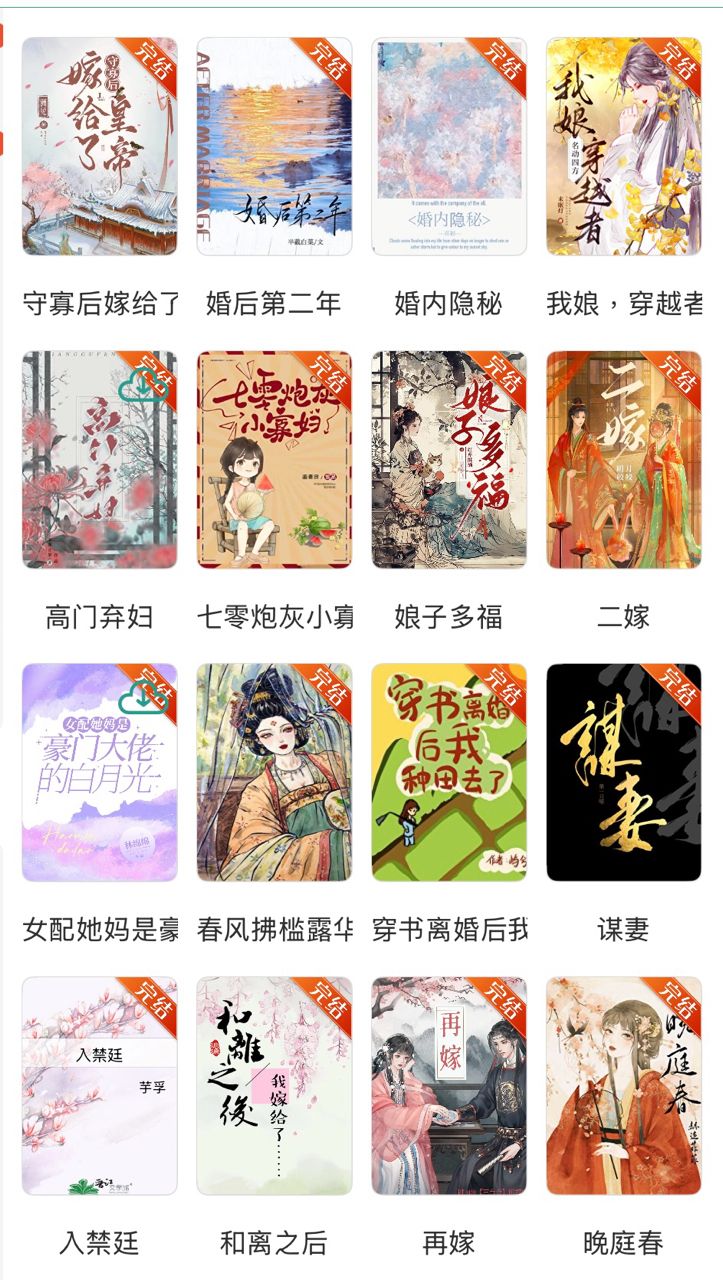Select the book 婚内隐秘
The width and height of the screenshot is (723, 1280).
pyautogui.click(x=448, y=147)
